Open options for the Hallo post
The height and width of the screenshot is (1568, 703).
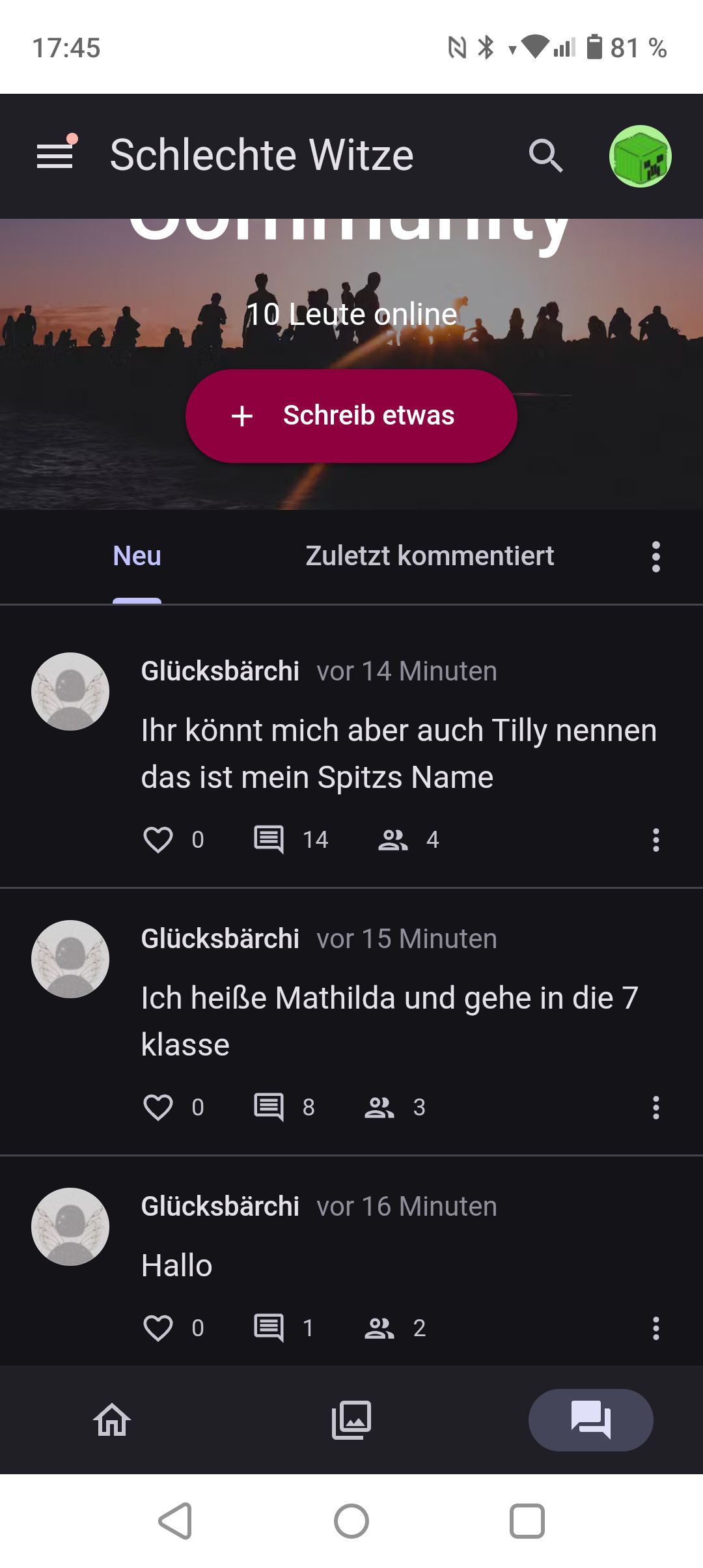click(x=655, y=1328)
